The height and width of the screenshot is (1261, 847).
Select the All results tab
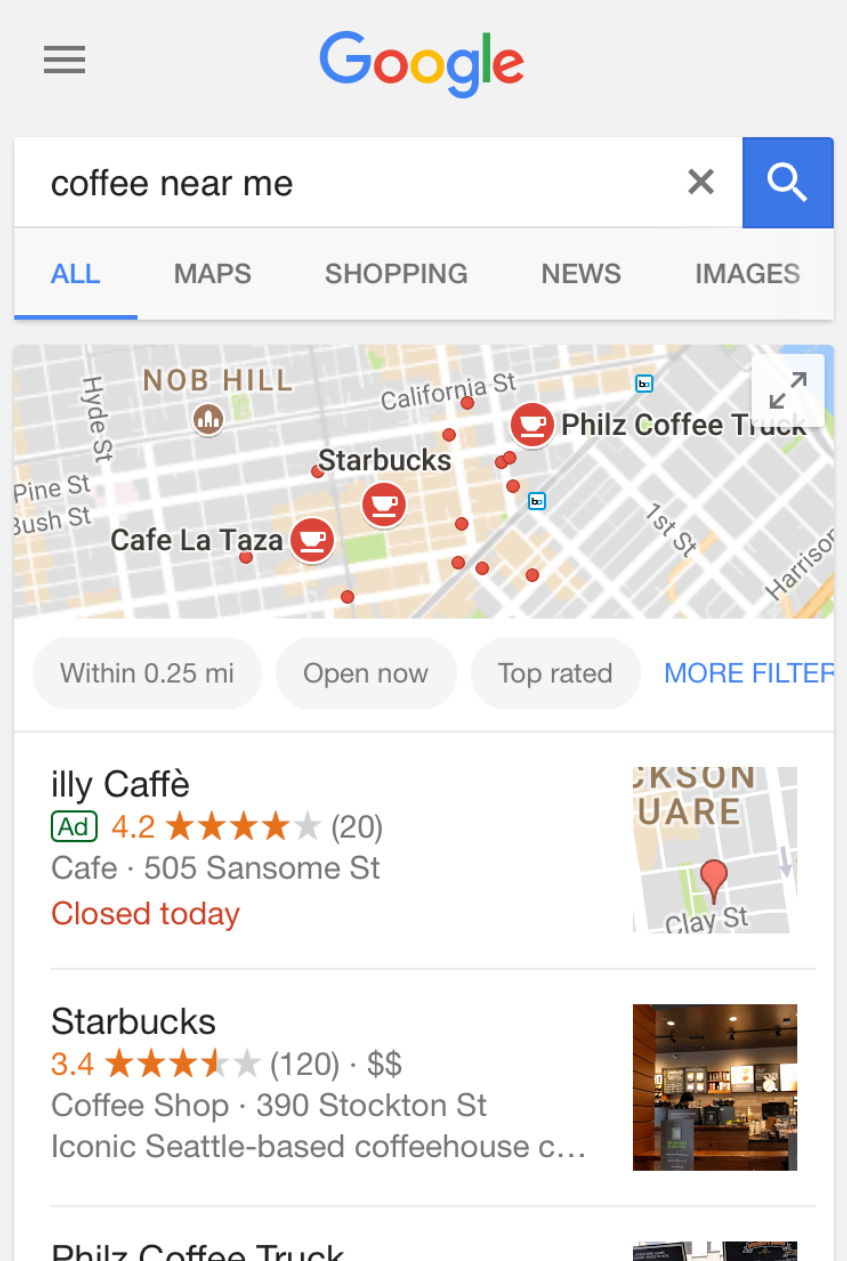(x=75, y=274)
